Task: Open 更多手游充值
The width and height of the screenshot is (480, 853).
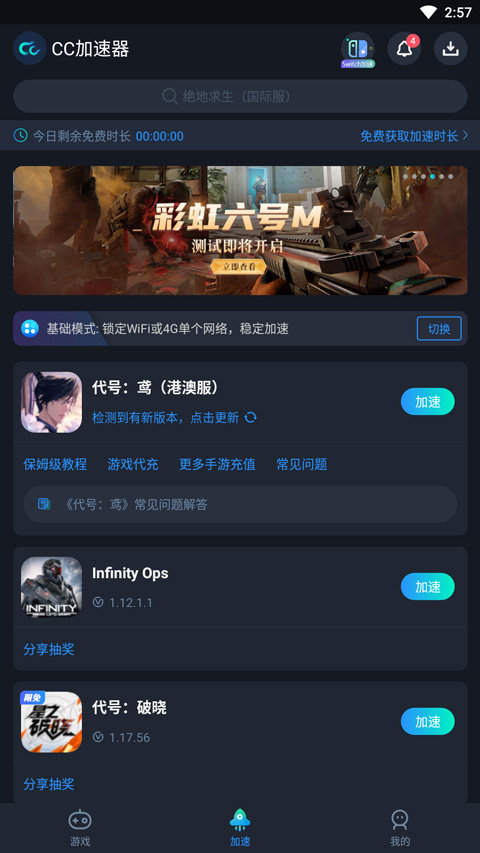Action: (x=217, y=465)
